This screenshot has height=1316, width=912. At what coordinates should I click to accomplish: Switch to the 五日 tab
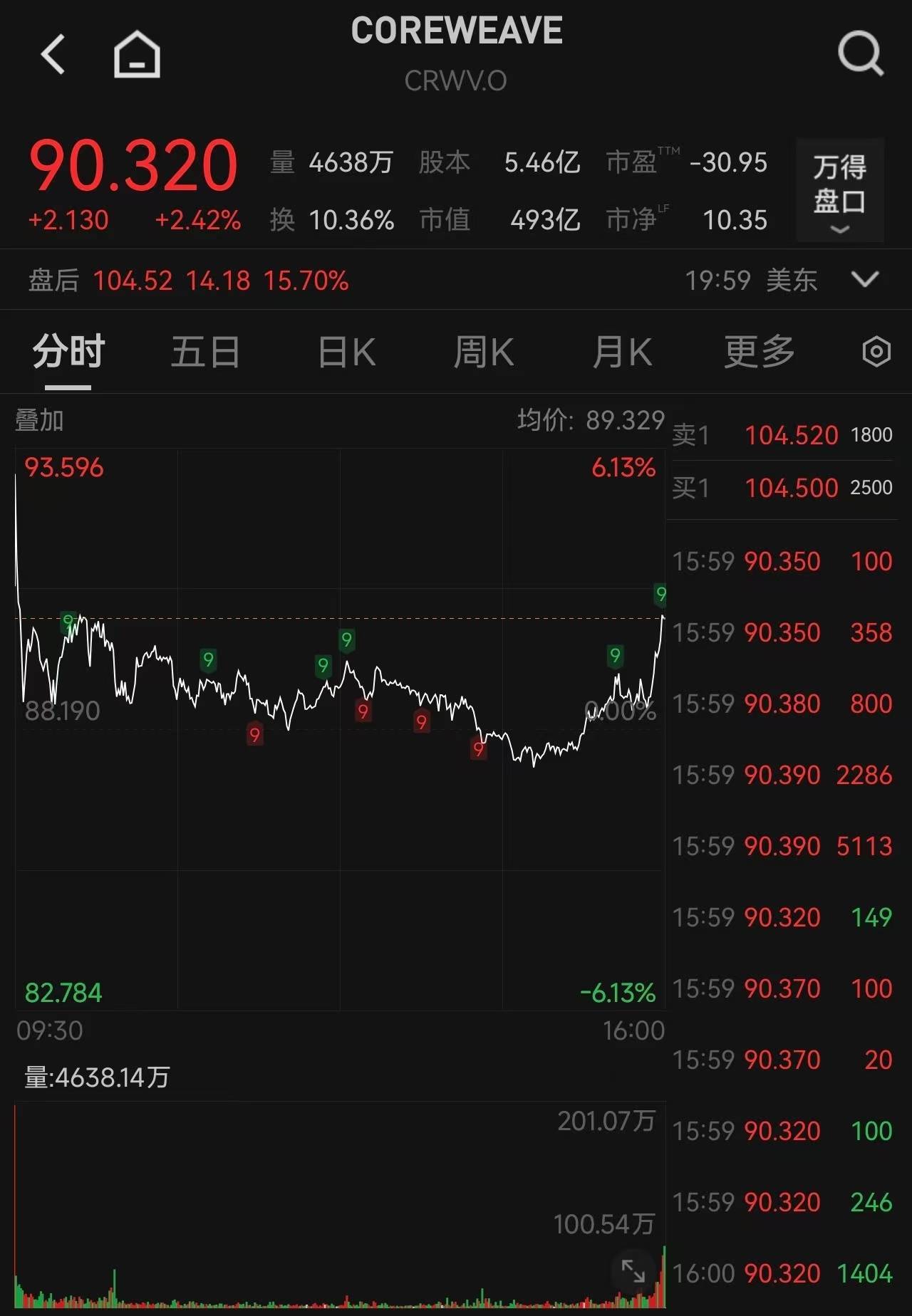[205, 352]
